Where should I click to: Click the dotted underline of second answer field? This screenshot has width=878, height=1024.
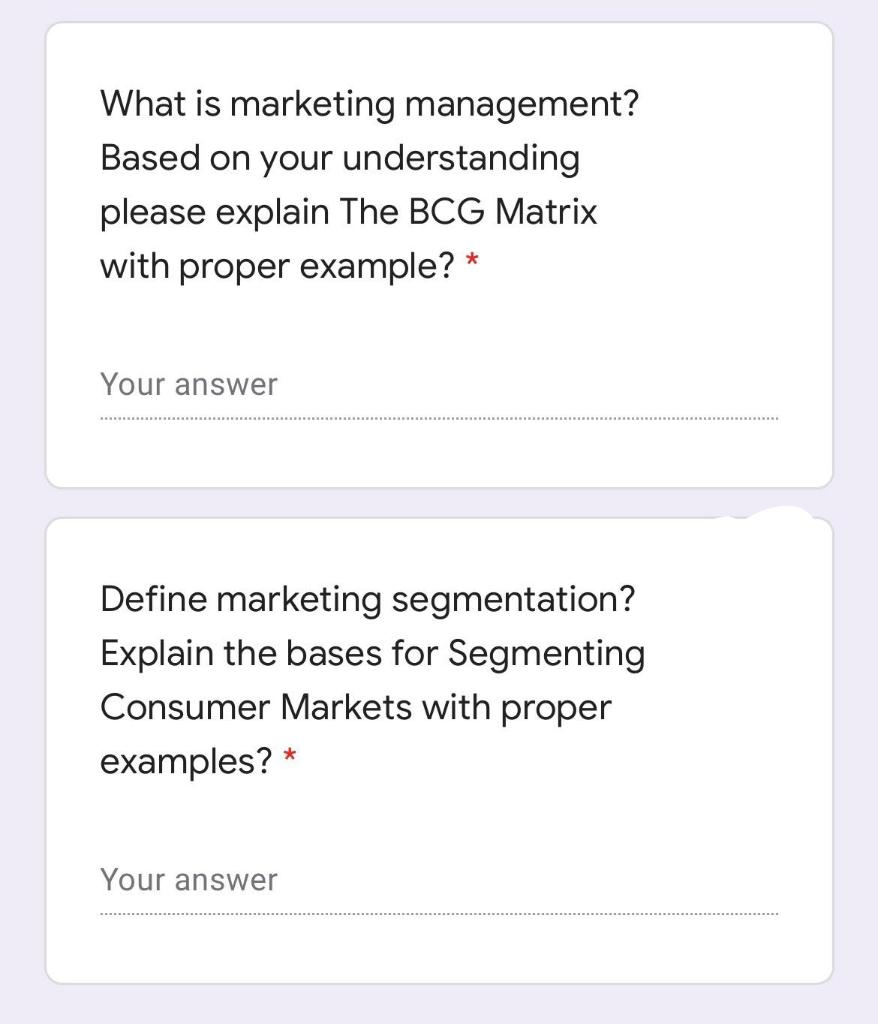[438, 910]
